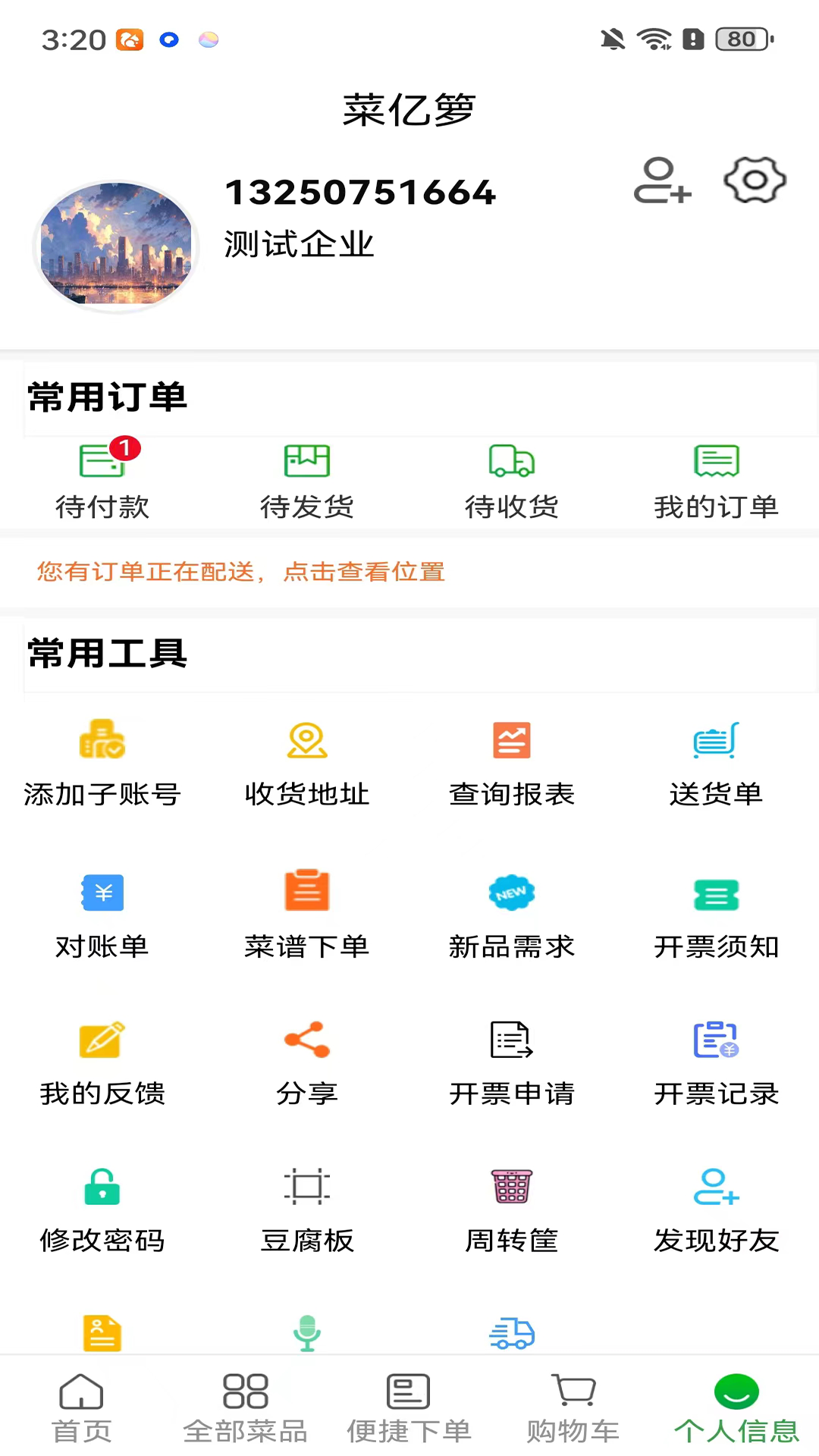
Task: View 待付款 pending payment orders
Action: click(x=102, y=479)
